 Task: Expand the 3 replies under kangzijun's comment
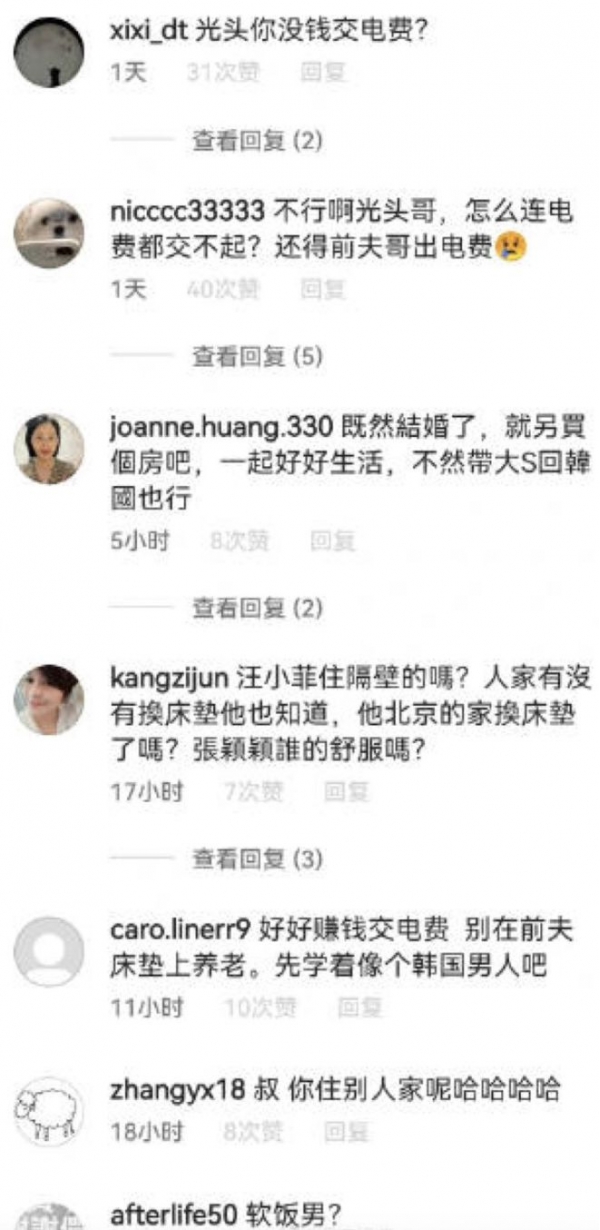tap(257, 858)
